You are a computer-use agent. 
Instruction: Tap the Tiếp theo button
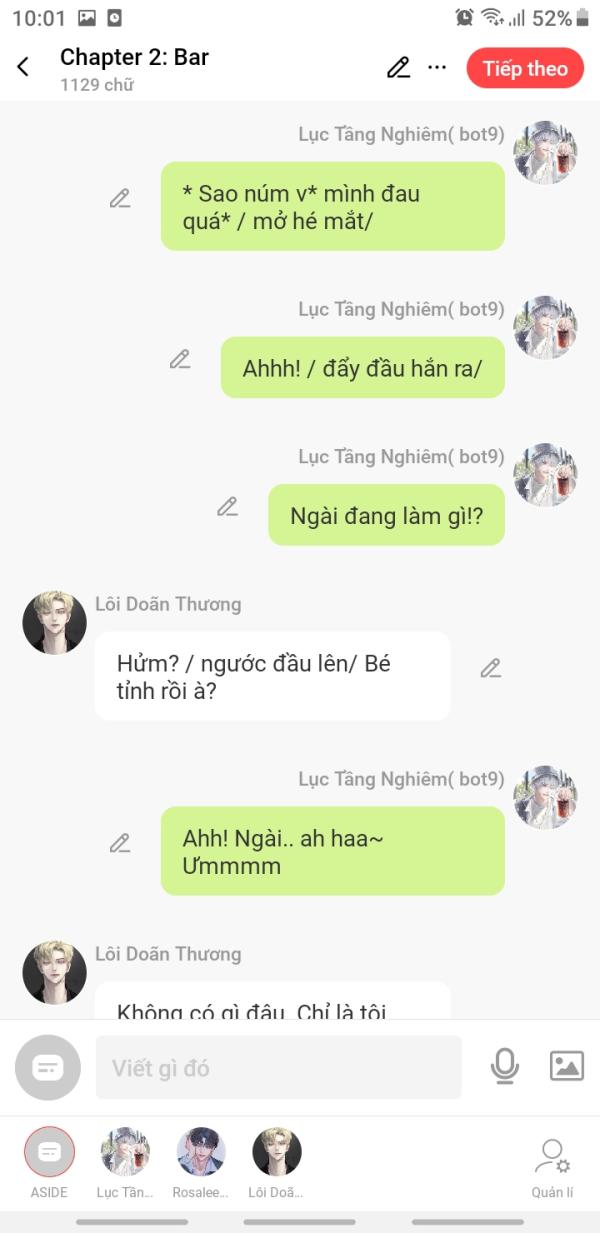524,68
